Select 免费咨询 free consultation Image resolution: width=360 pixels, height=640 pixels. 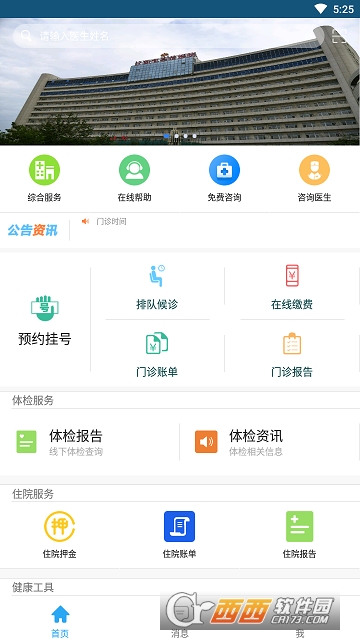click(x=224, y=179)
